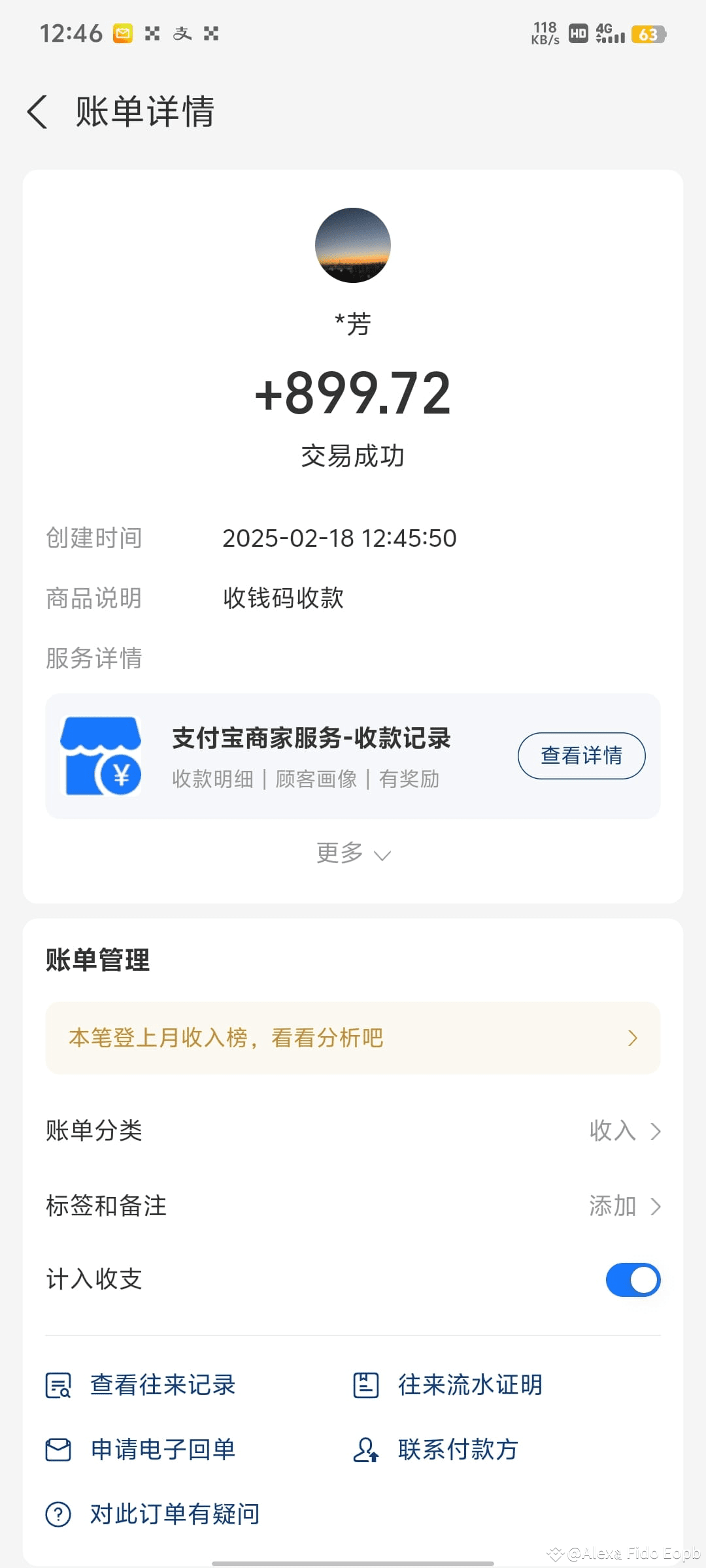
Task: Toggle the 计入收支 switch off
Action: pyautogui.click(x=632, y=1280)
